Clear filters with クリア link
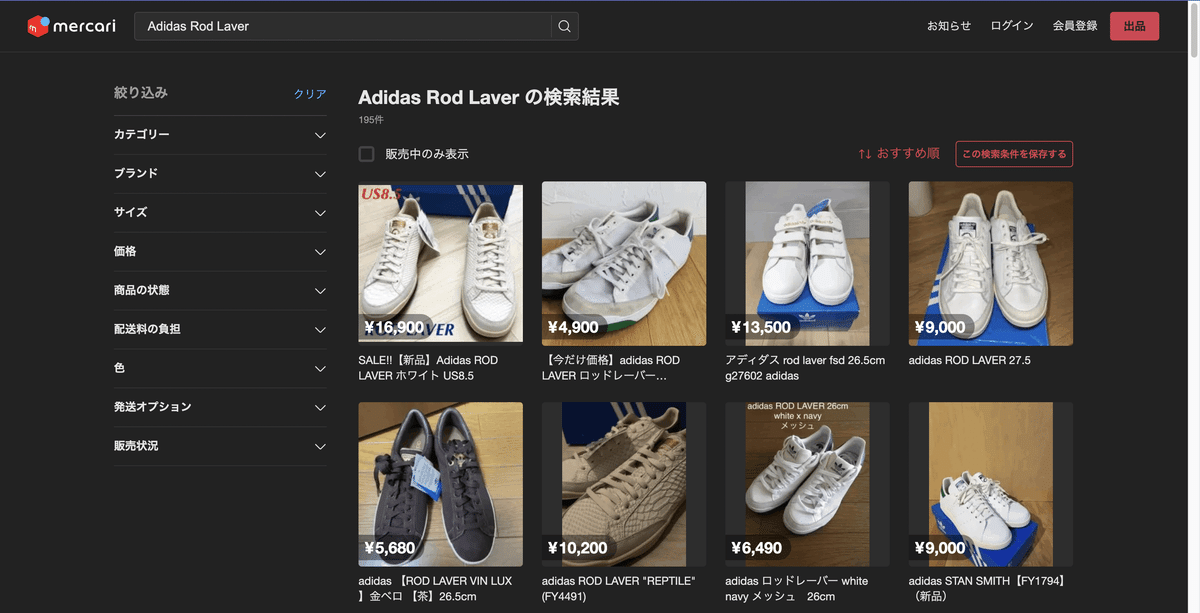The image size is (1200, 613). tap(310, 94)
